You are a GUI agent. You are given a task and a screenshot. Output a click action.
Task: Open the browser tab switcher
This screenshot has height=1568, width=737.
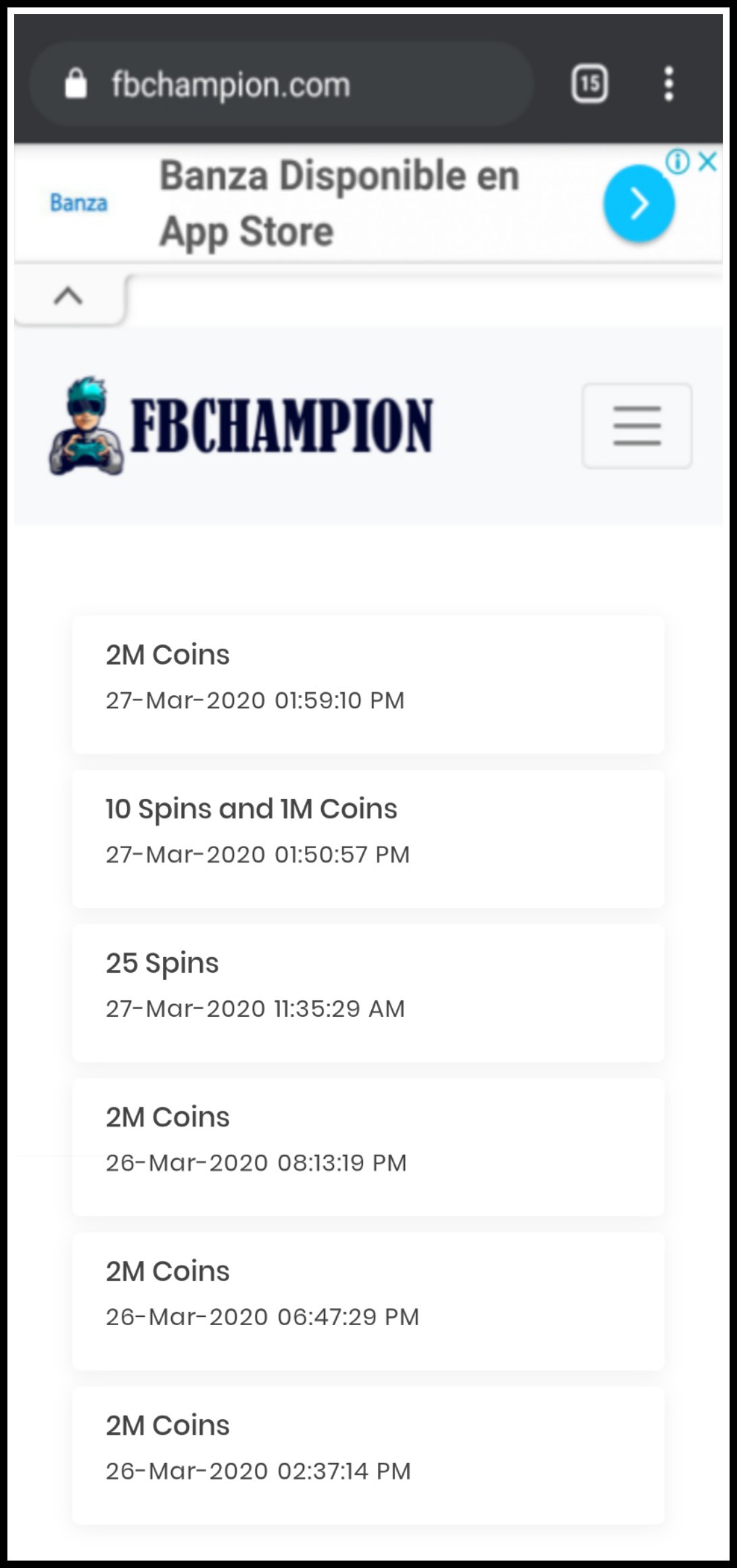[x=590, y=84]
